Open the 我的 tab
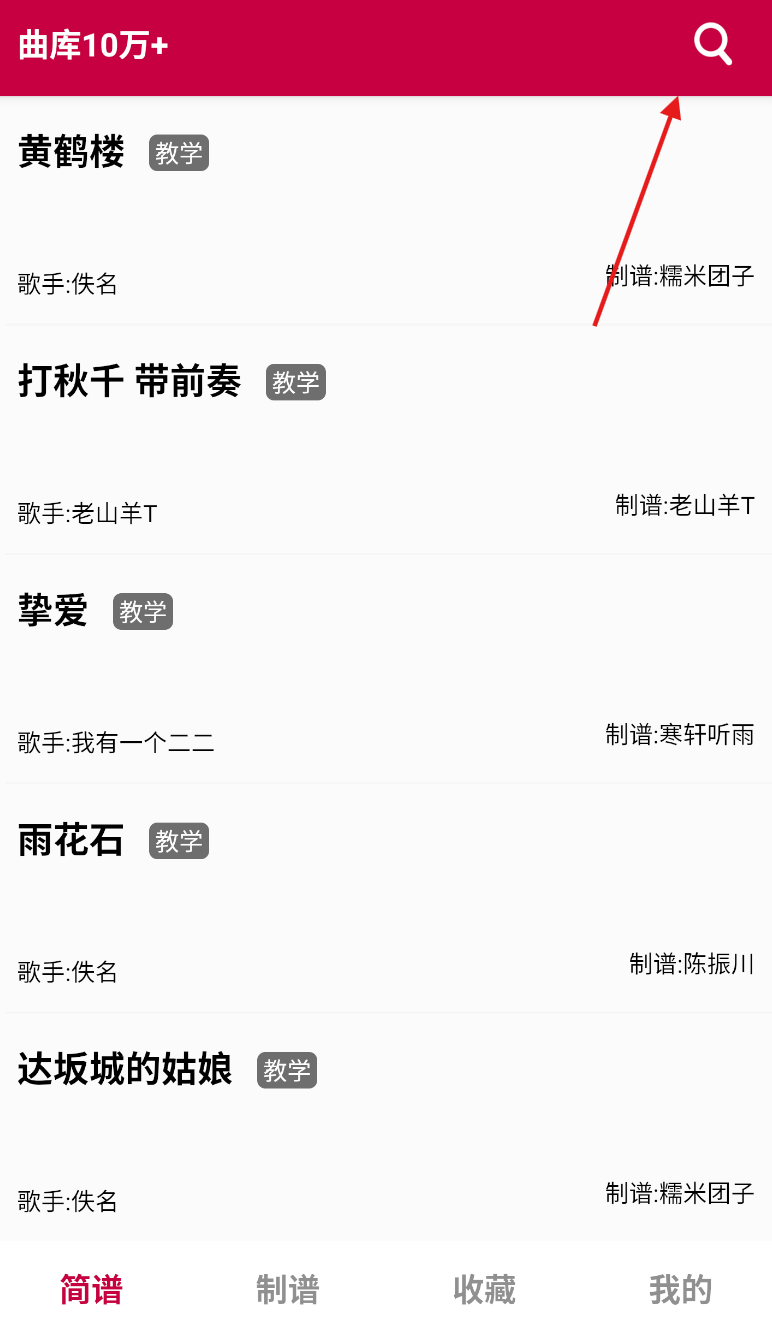This screenshot has height=1332, width=772. pos(680,1289)
